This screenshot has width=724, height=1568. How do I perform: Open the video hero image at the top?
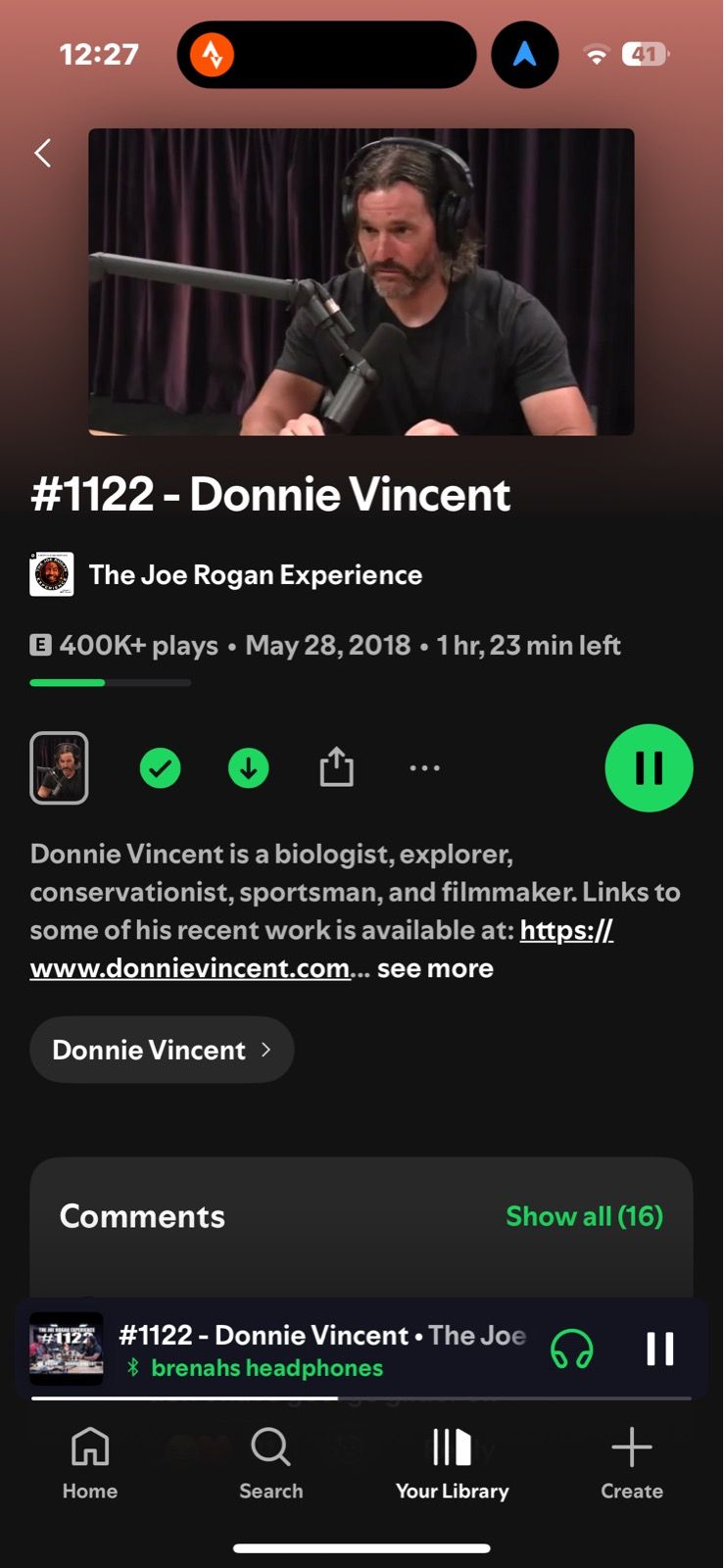[362, 282]
